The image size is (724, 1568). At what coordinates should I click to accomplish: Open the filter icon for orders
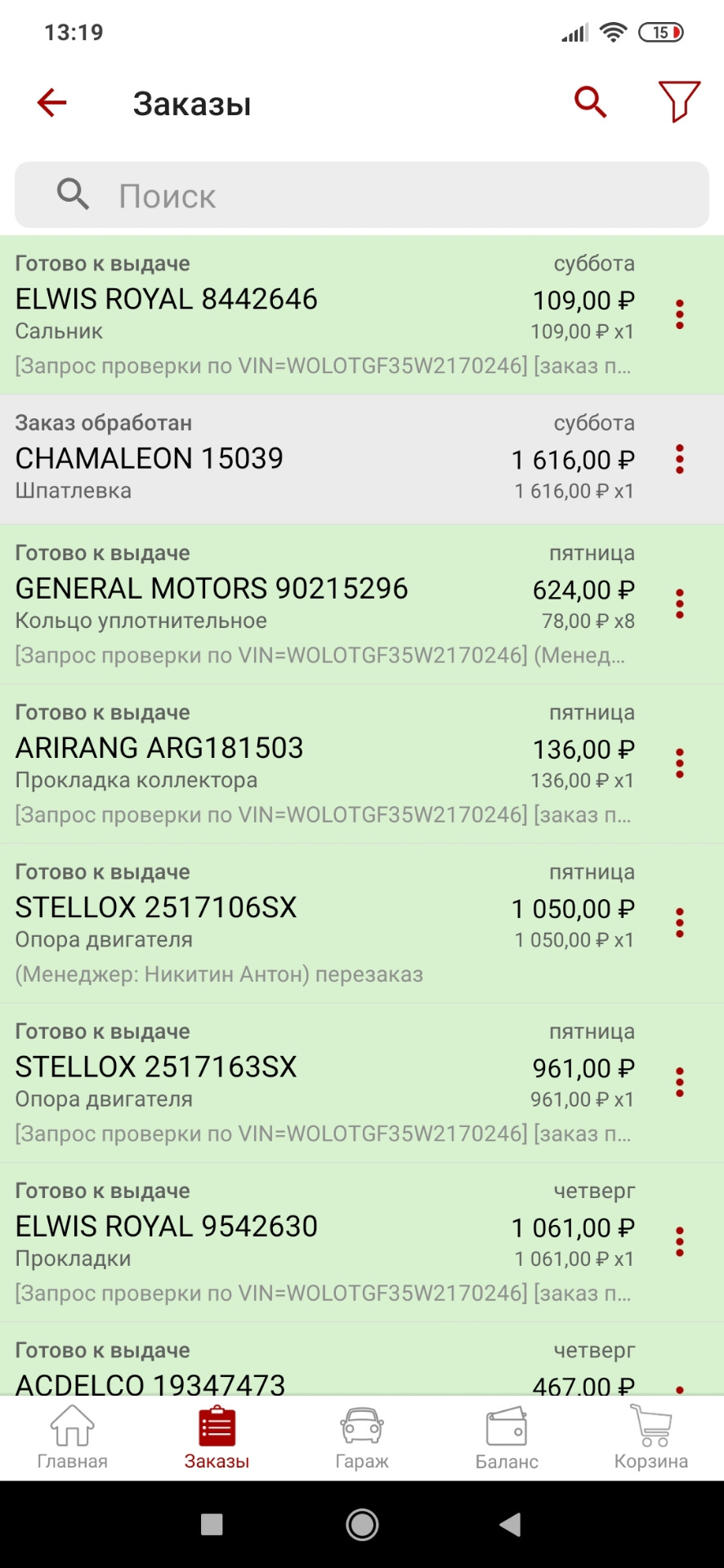coord(677,101)
